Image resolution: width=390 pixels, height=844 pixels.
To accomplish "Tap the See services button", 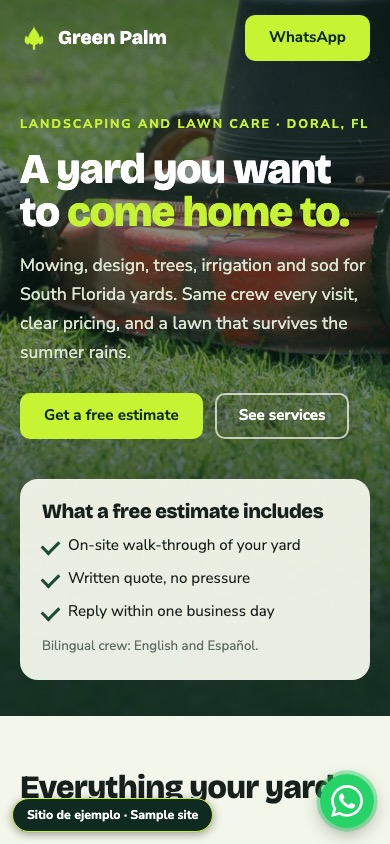I will [x=282, y=416].
